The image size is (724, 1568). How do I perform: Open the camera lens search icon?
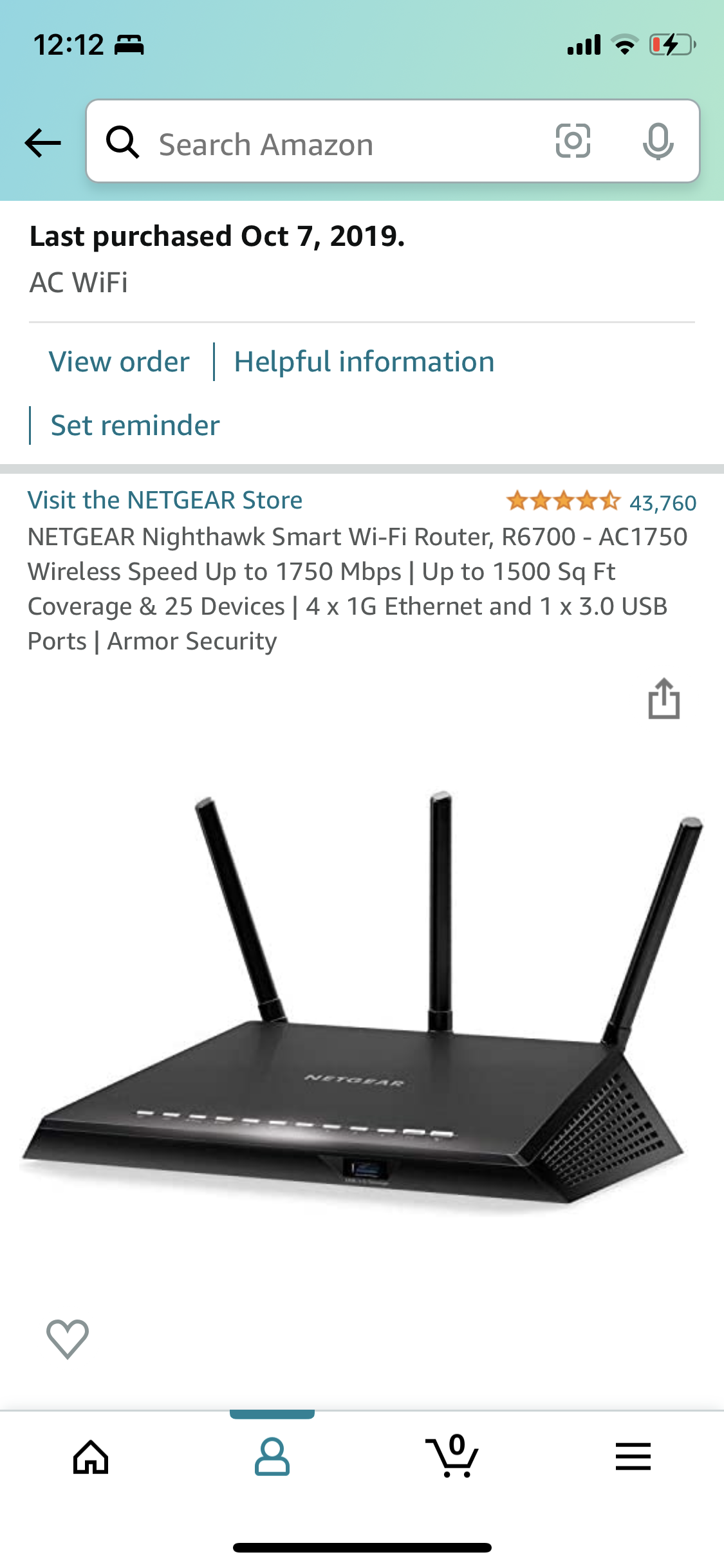click(x=573, y=141)
